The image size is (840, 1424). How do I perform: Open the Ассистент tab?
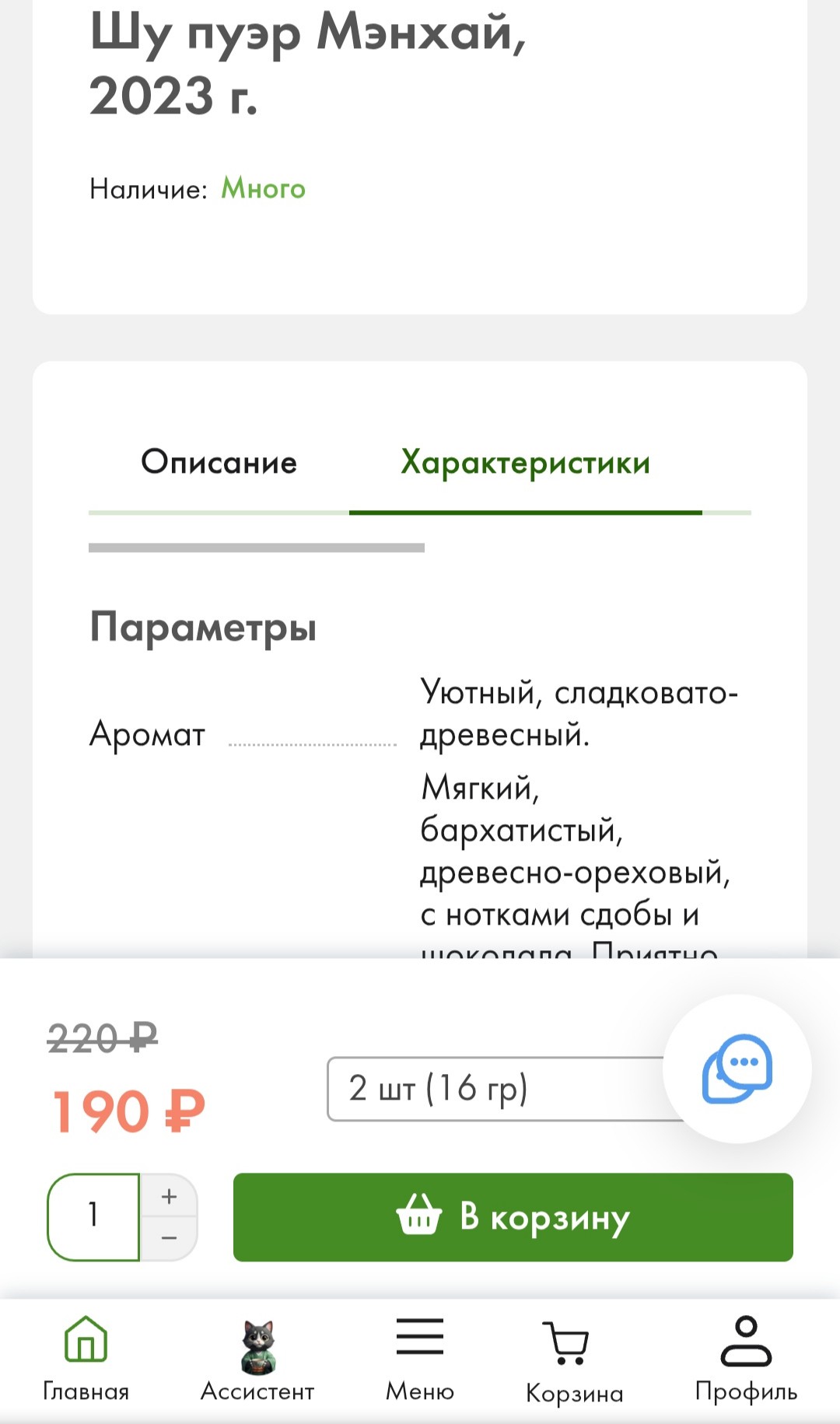point(257,1356)
